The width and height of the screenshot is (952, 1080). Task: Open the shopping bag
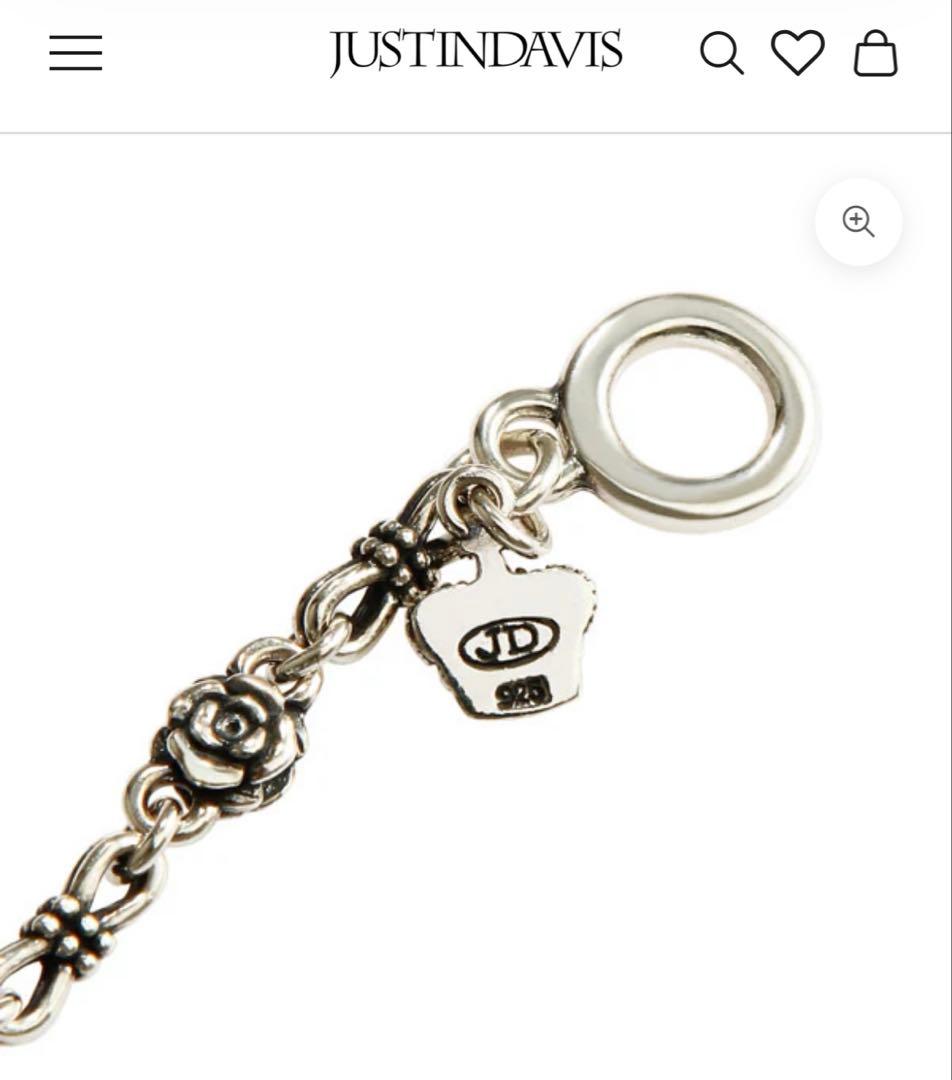tap(875, 53)
